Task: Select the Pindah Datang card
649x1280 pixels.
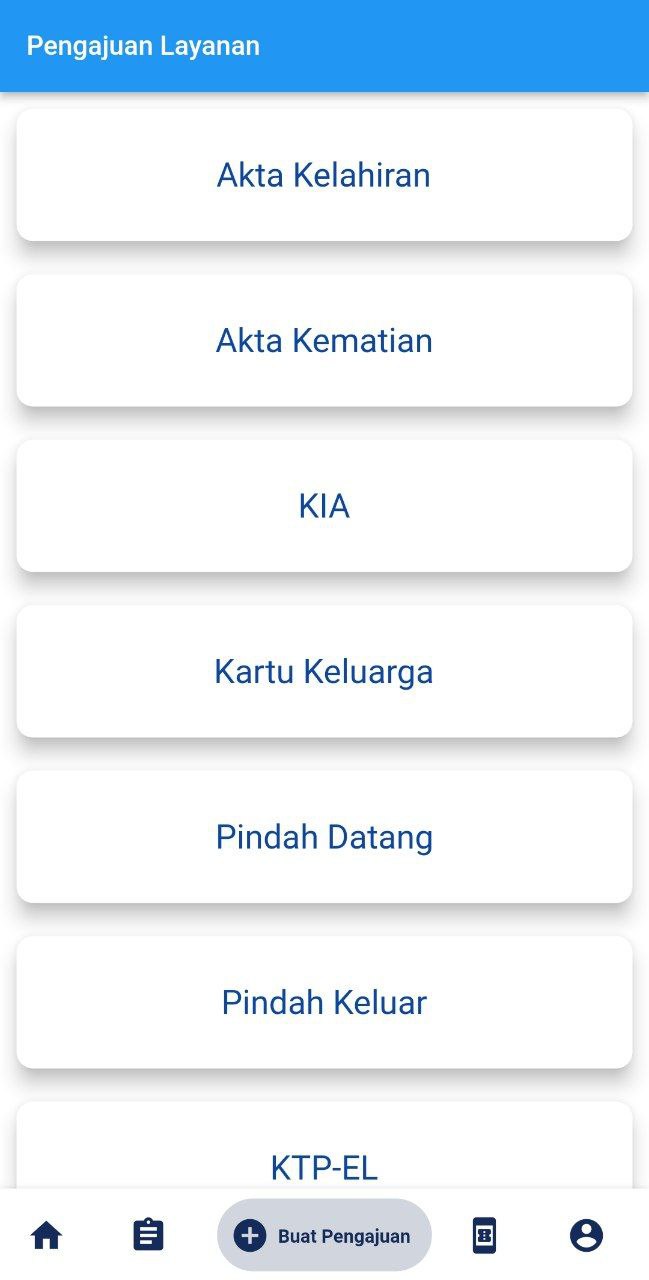Action: (324, 837)
